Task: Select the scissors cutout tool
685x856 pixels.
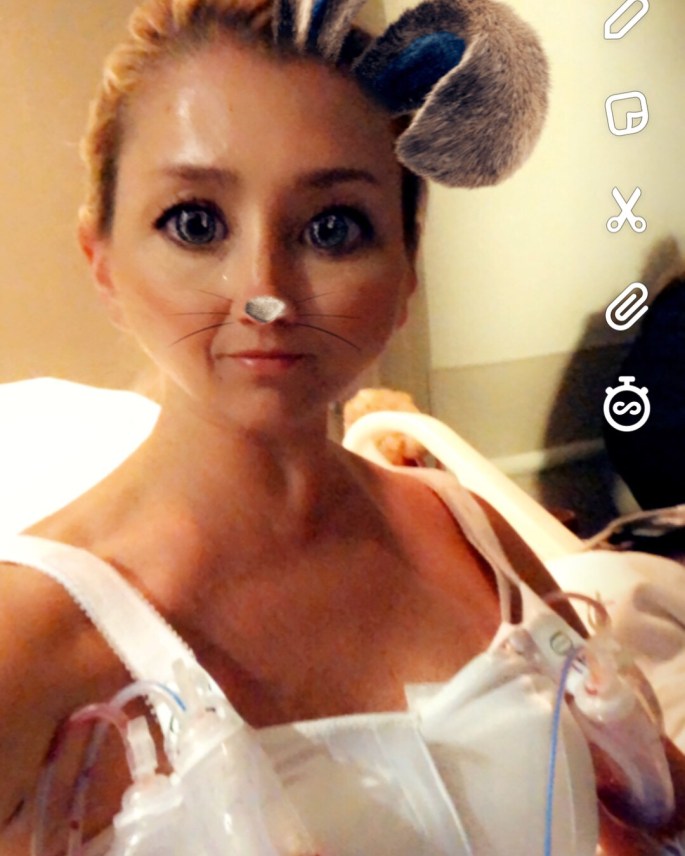Action: [626, 210]
